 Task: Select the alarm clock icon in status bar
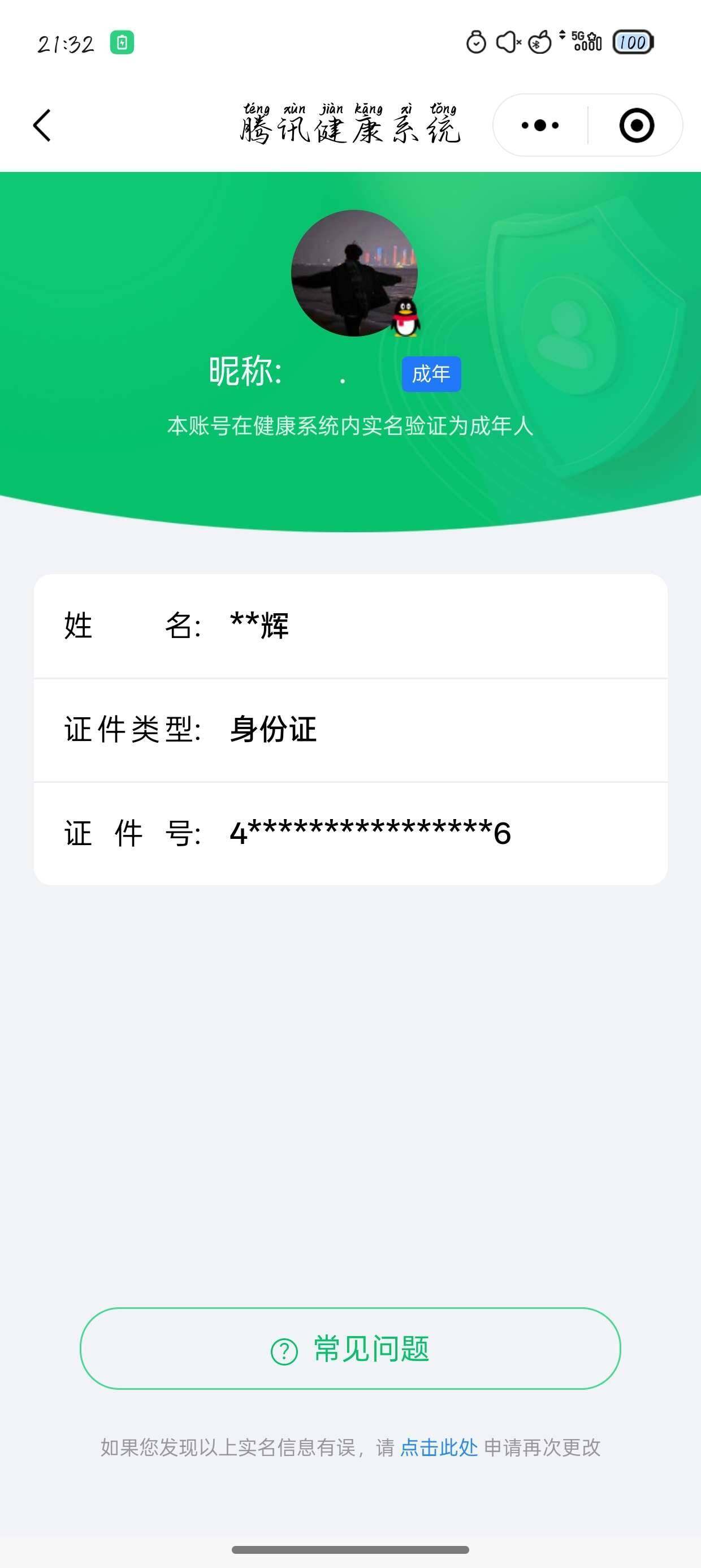(x=476, y=42)
